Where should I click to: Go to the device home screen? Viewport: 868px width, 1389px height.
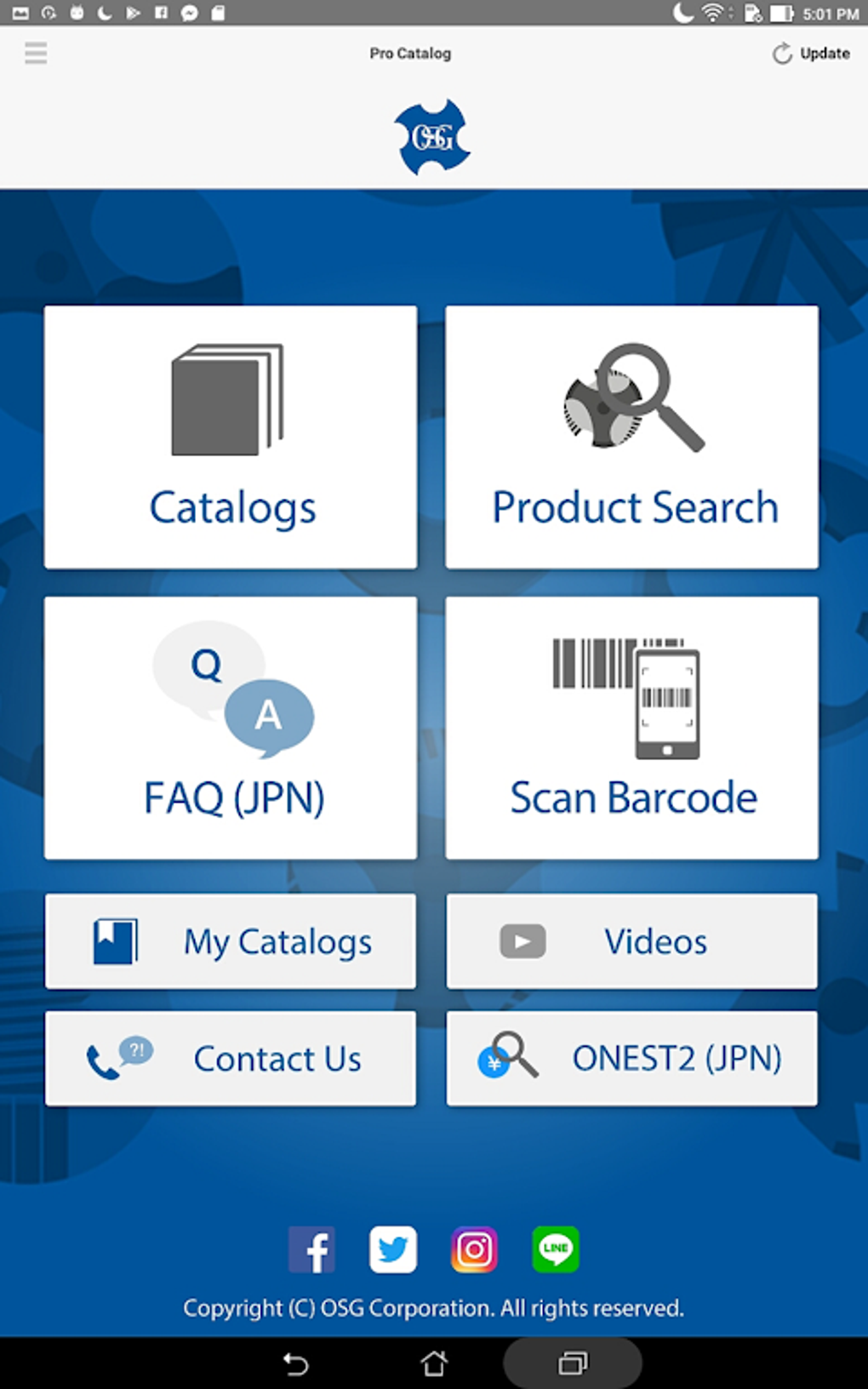434,1363
